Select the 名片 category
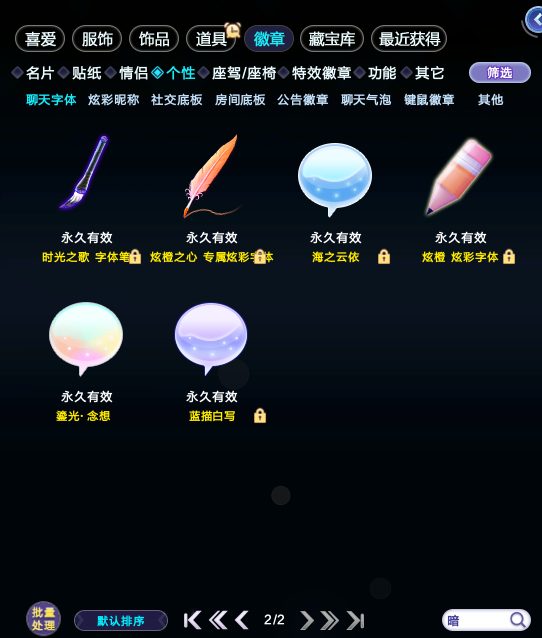The width and height of the screenshot is (542, 638). pyautogui.click(x=40, y=73)
